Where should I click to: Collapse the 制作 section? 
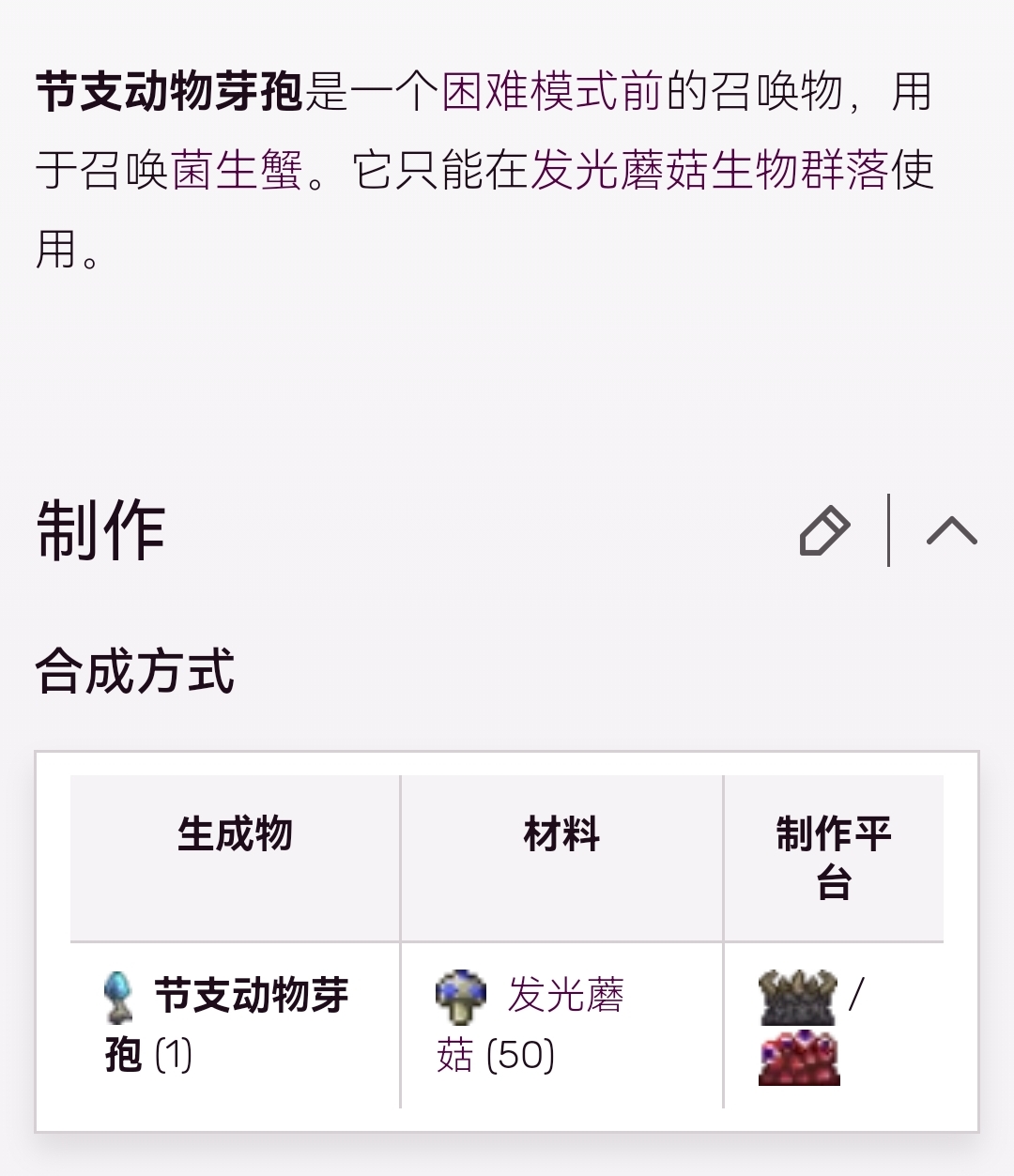click(951, 530)
